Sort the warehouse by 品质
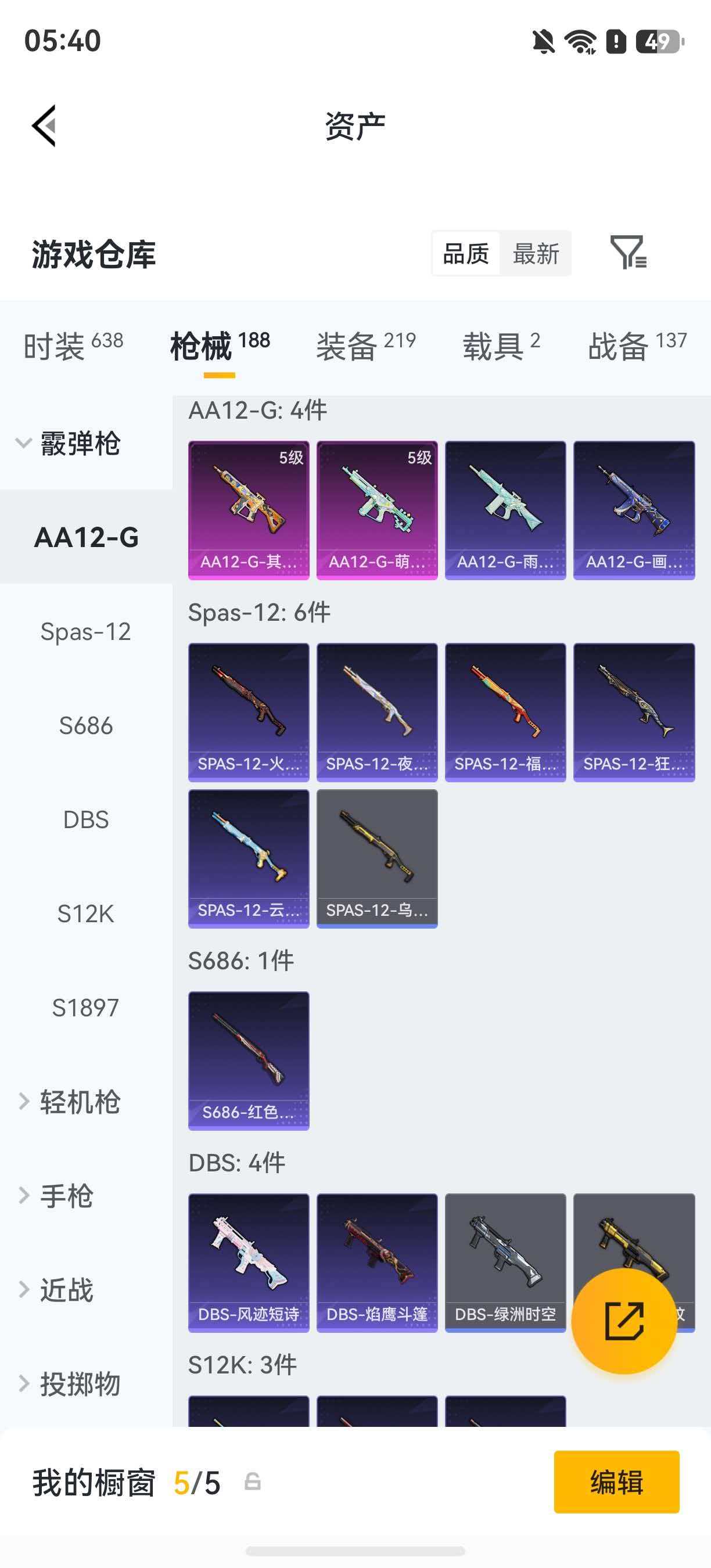The image size is (711, 1568). click(466, 253)
